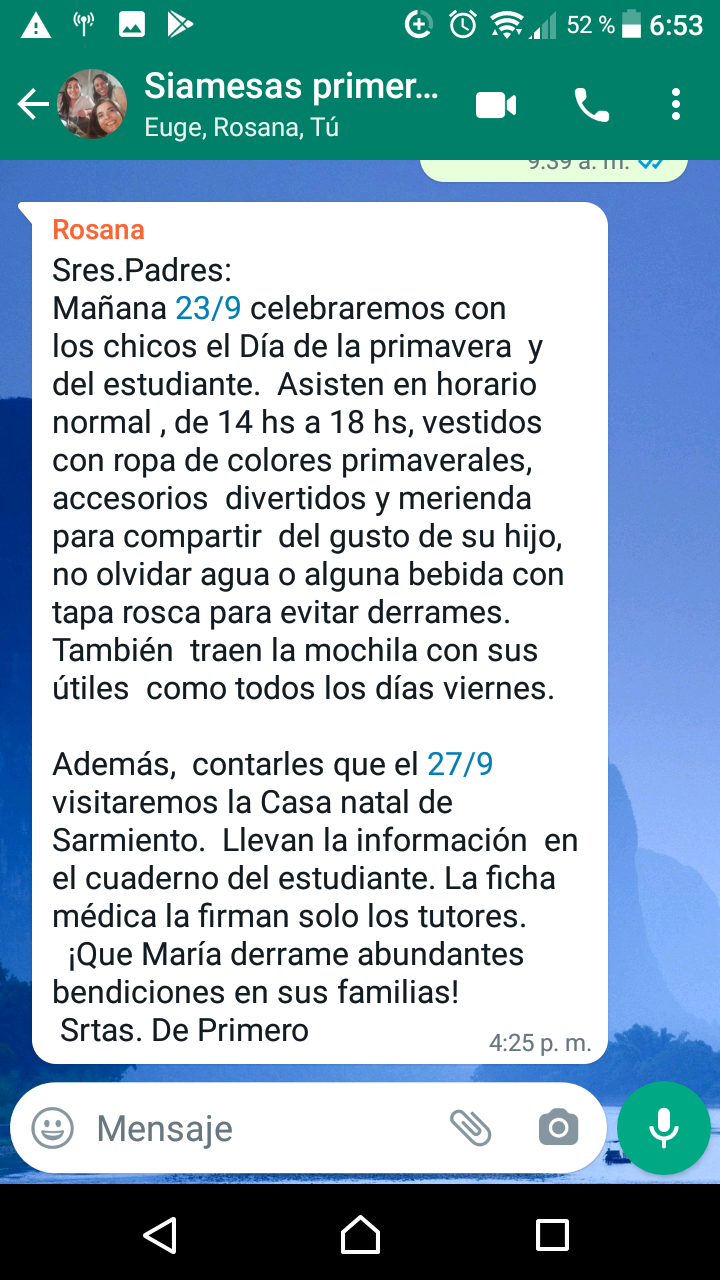Tap the 23/9 date link

pos(208,308)
